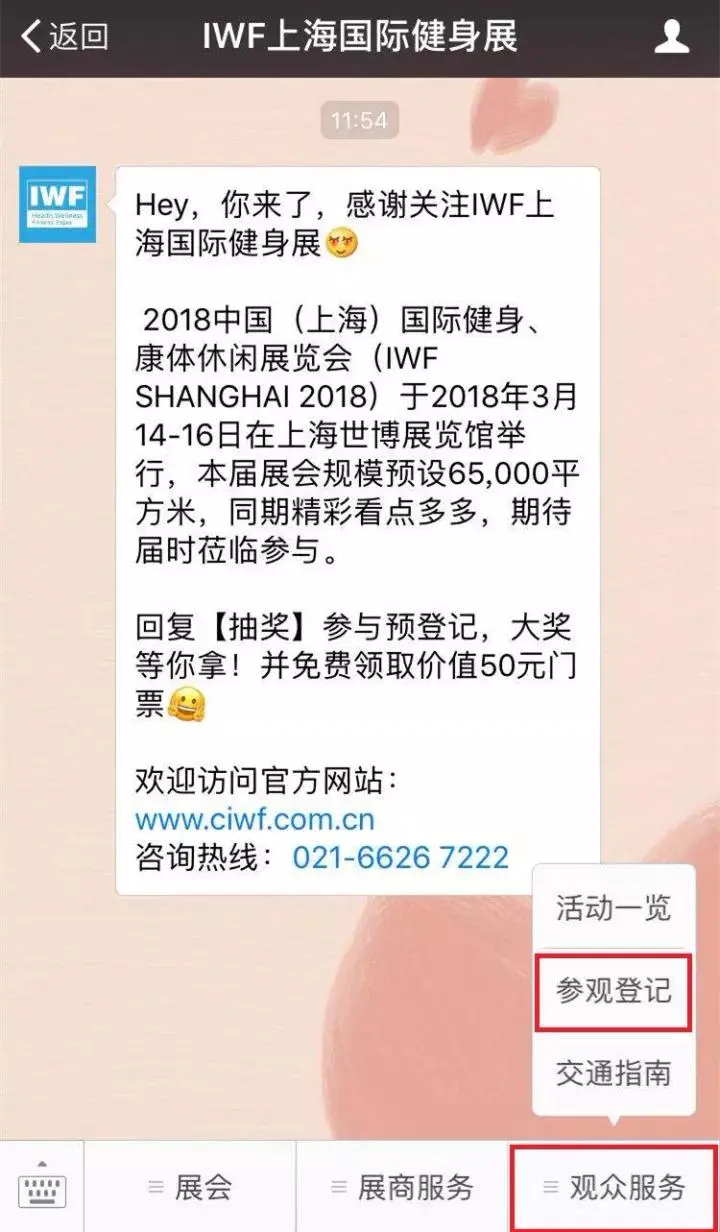Screen dimensions: 720x1232
Task: Expand the 展商服务 bottom menu
Action: (402, 1187)
